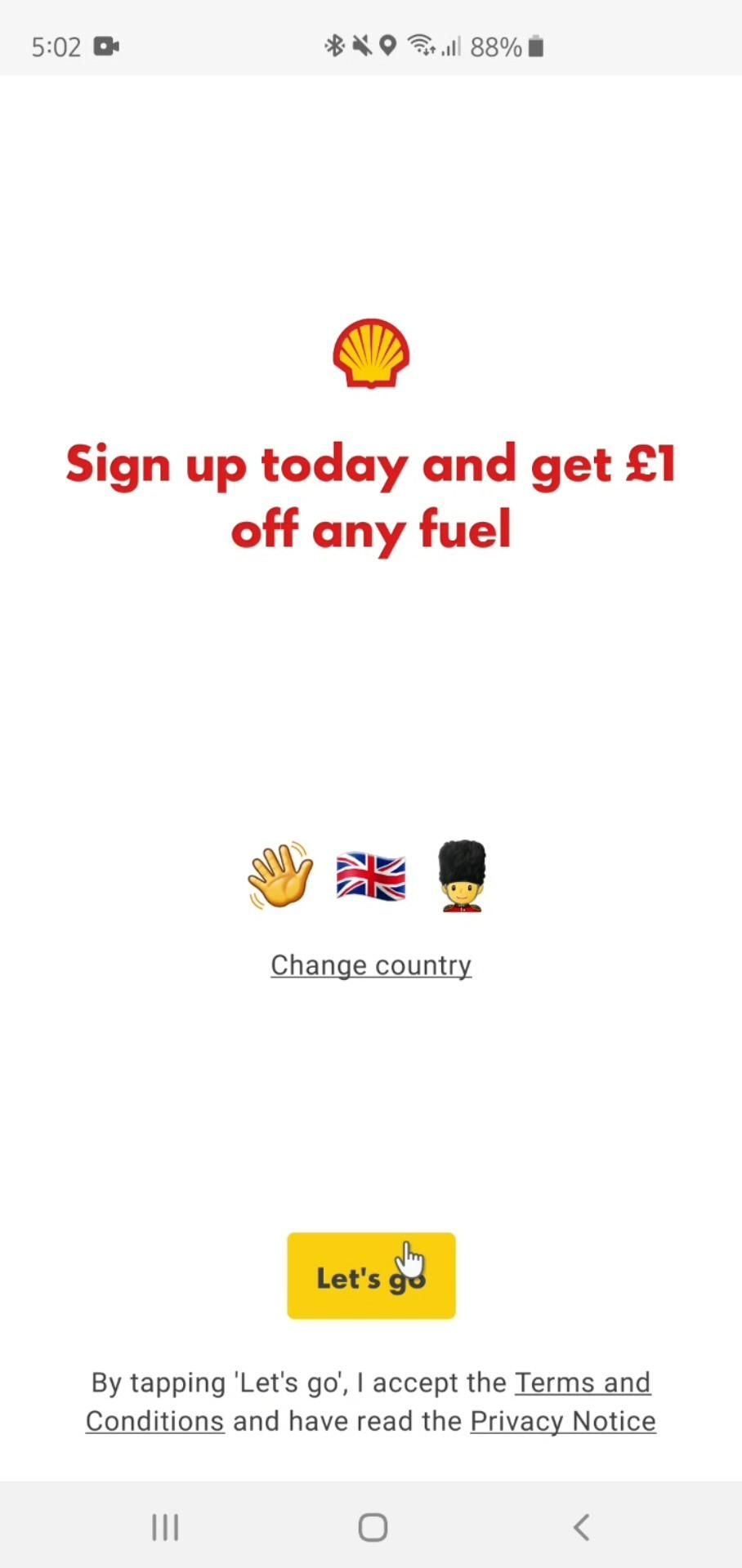Read the Privacy Notice
Image resolution: width=742 pixels, height=1568 pixels.
tap(562, 1421)
